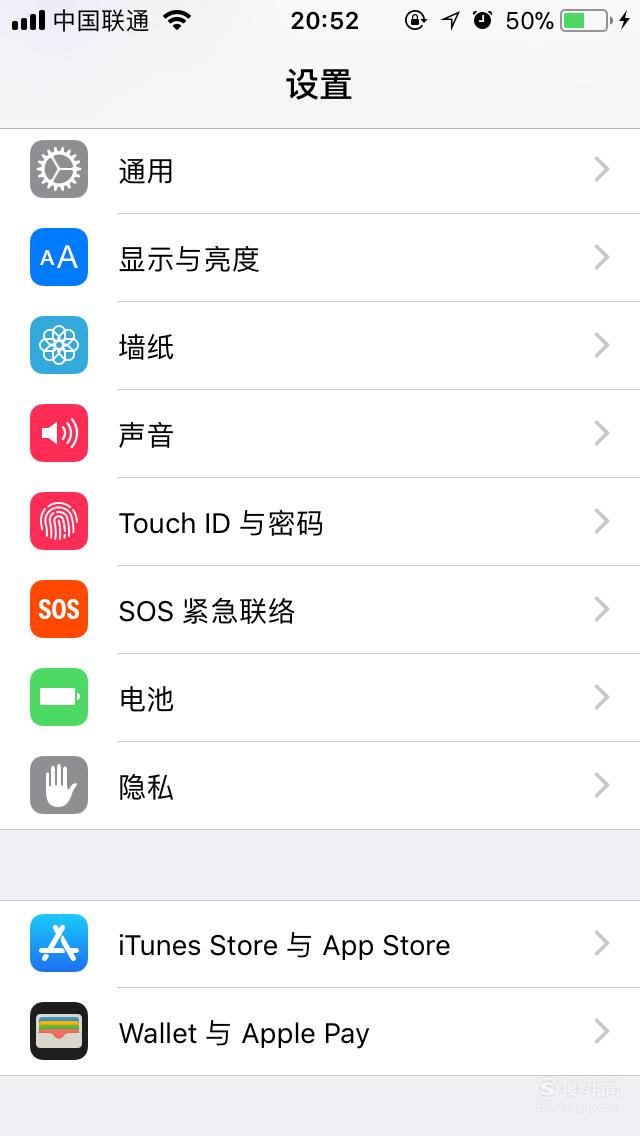Open iTunes Store 与 App Store
The height and width of the screenshot is (1136, 640).
pyautogui.click(x=320, y=944)
